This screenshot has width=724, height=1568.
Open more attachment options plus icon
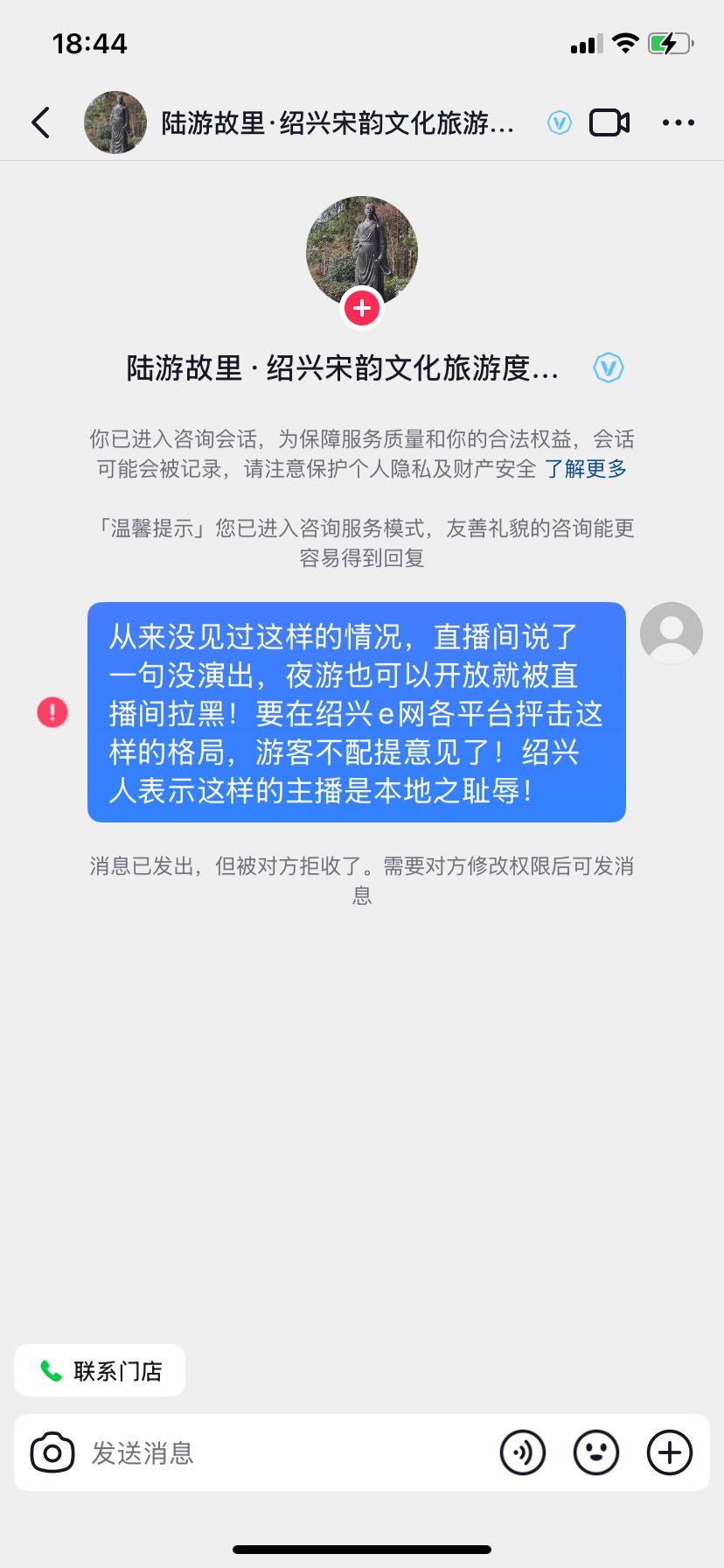670,1452
